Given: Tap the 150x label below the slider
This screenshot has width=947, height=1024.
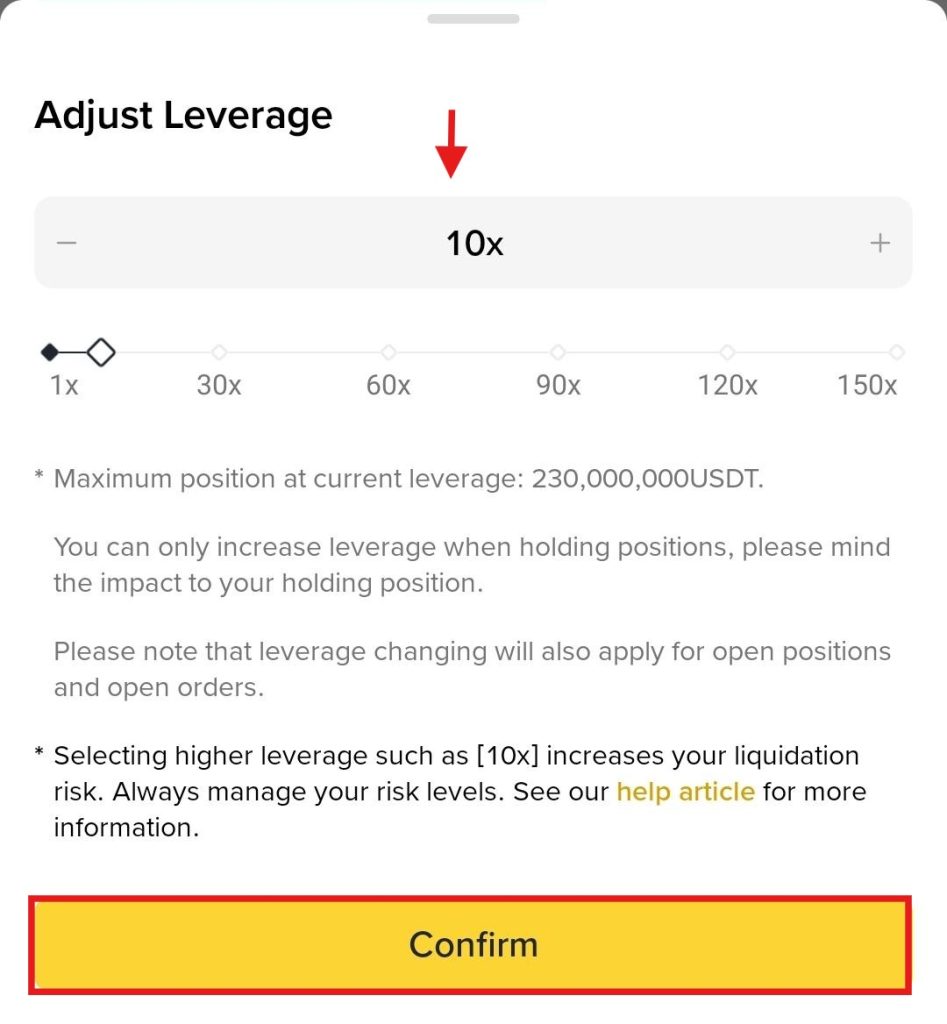Looking at the screenshot, I should [867, 385].
